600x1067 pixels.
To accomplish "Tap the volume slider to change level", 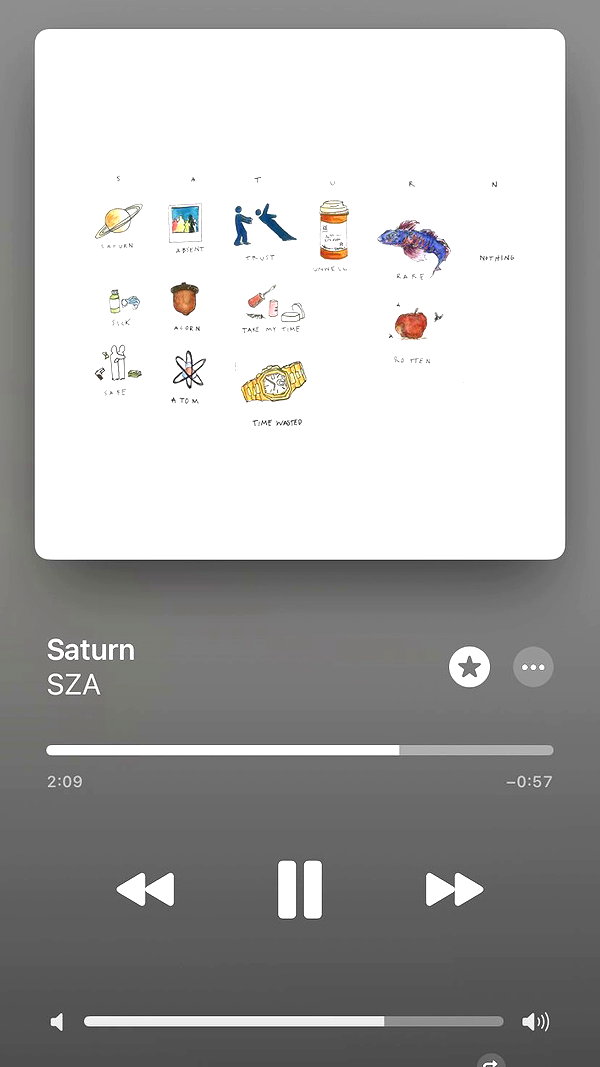I will (x=293, y=1021).
